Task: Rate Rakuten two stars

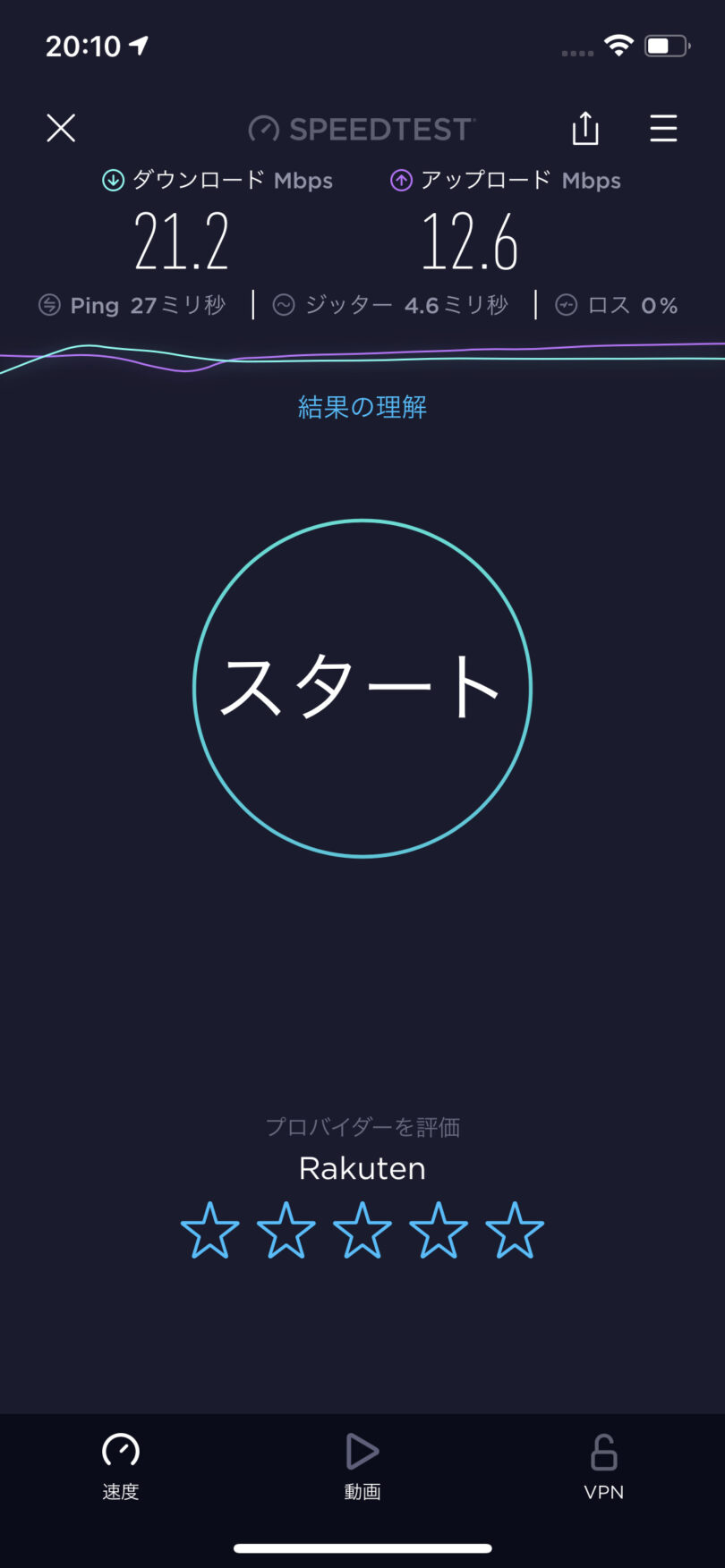Action: tap(286, 1231)
